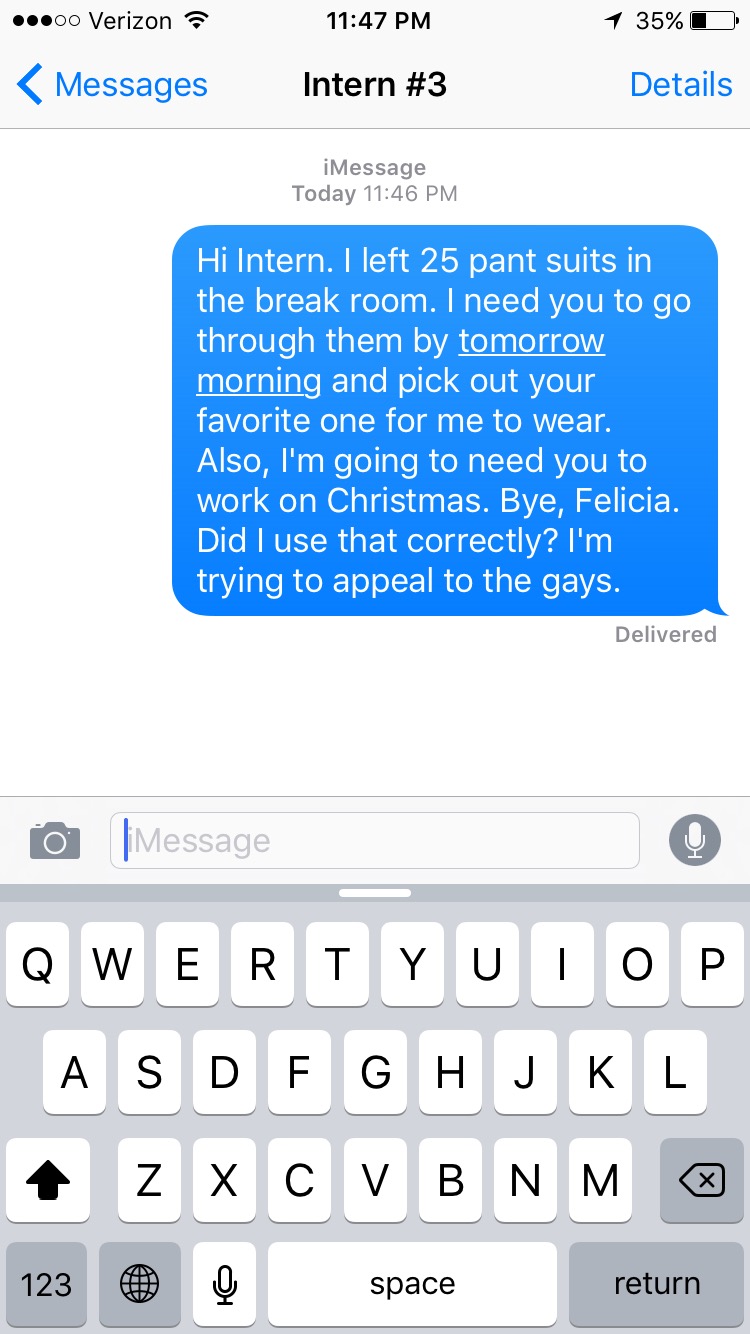This screenshot has width=750, height=1334.
Task: Tap the space bar
Action: tap(412, 1284)
